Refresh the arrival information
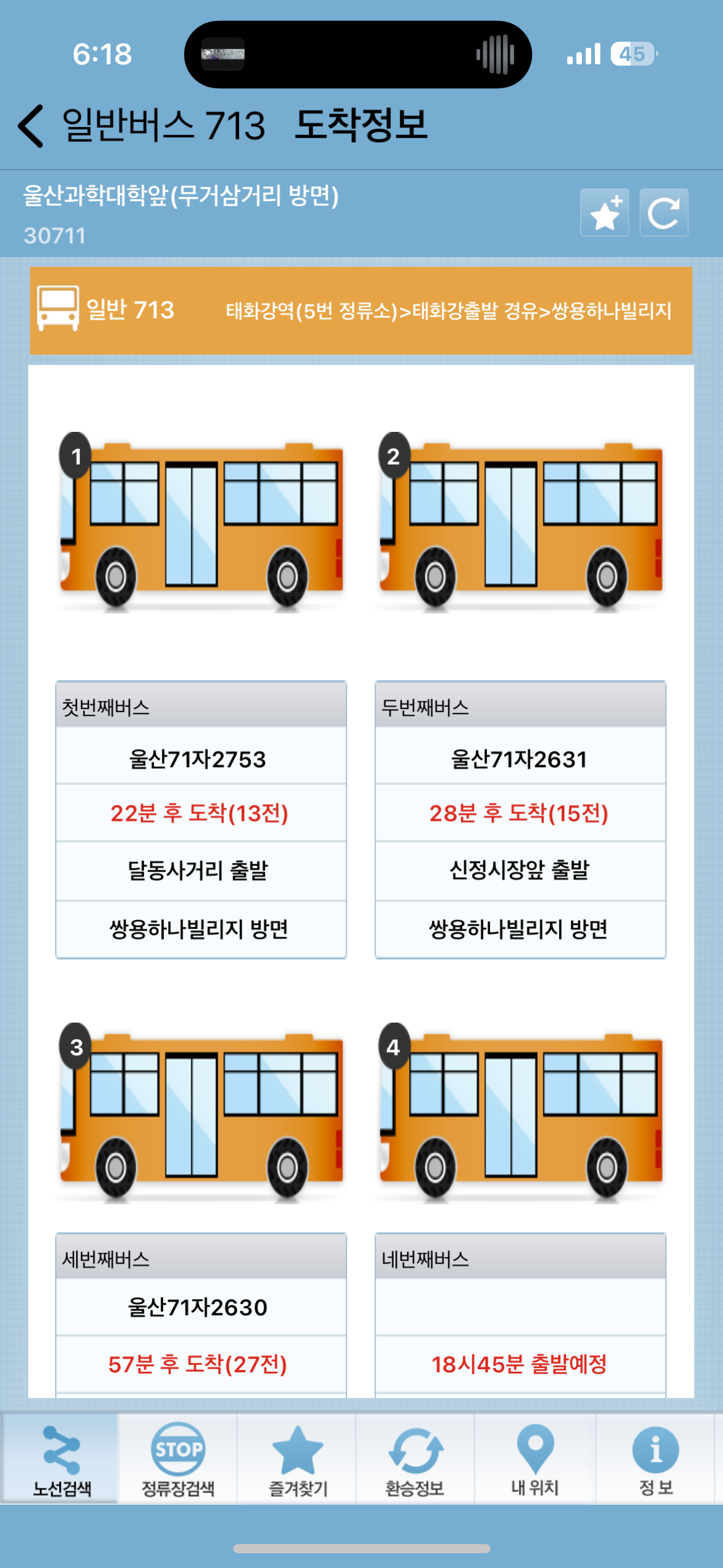Viewport: 723px width, 1568px height. (x=664, y=213)
